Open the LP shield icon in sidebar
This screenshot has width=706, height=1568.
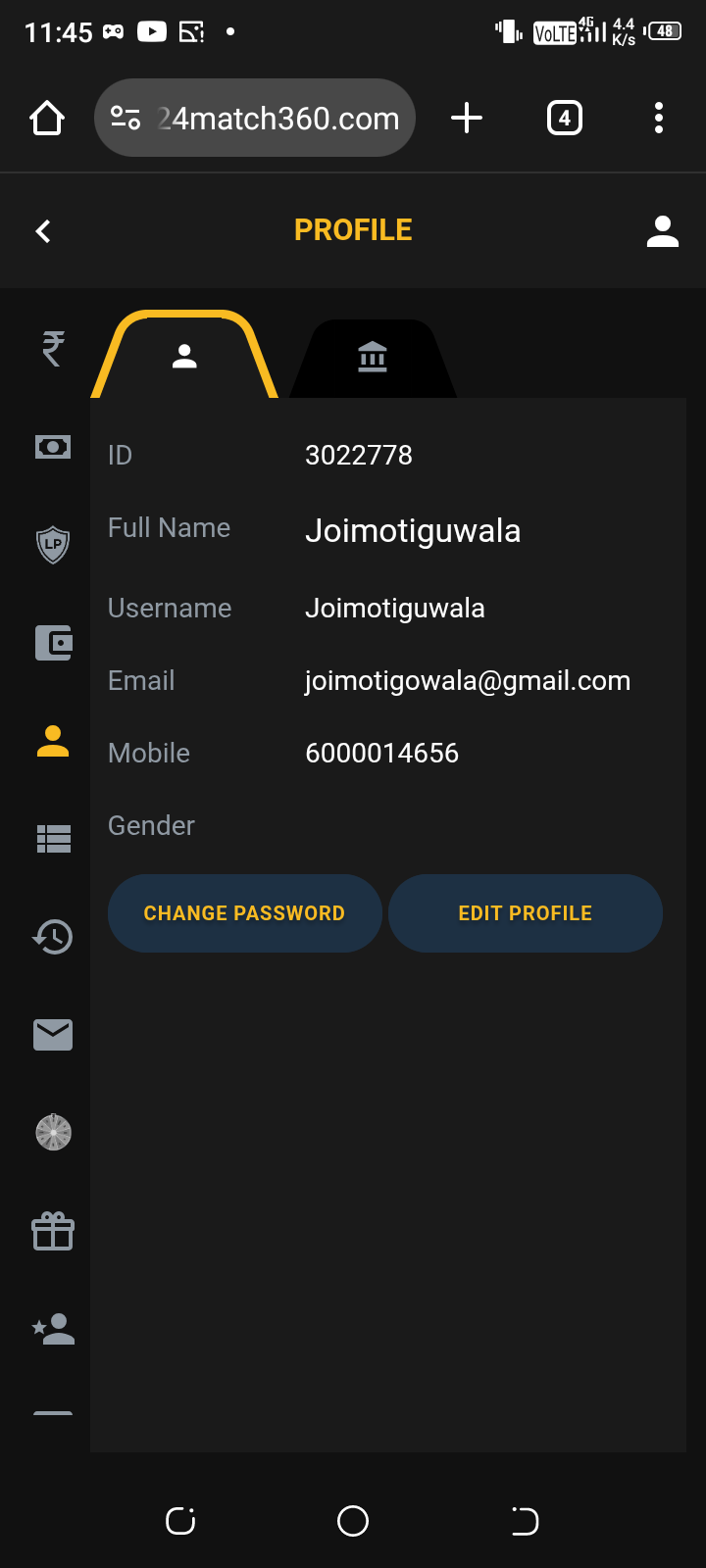point(53,544)
